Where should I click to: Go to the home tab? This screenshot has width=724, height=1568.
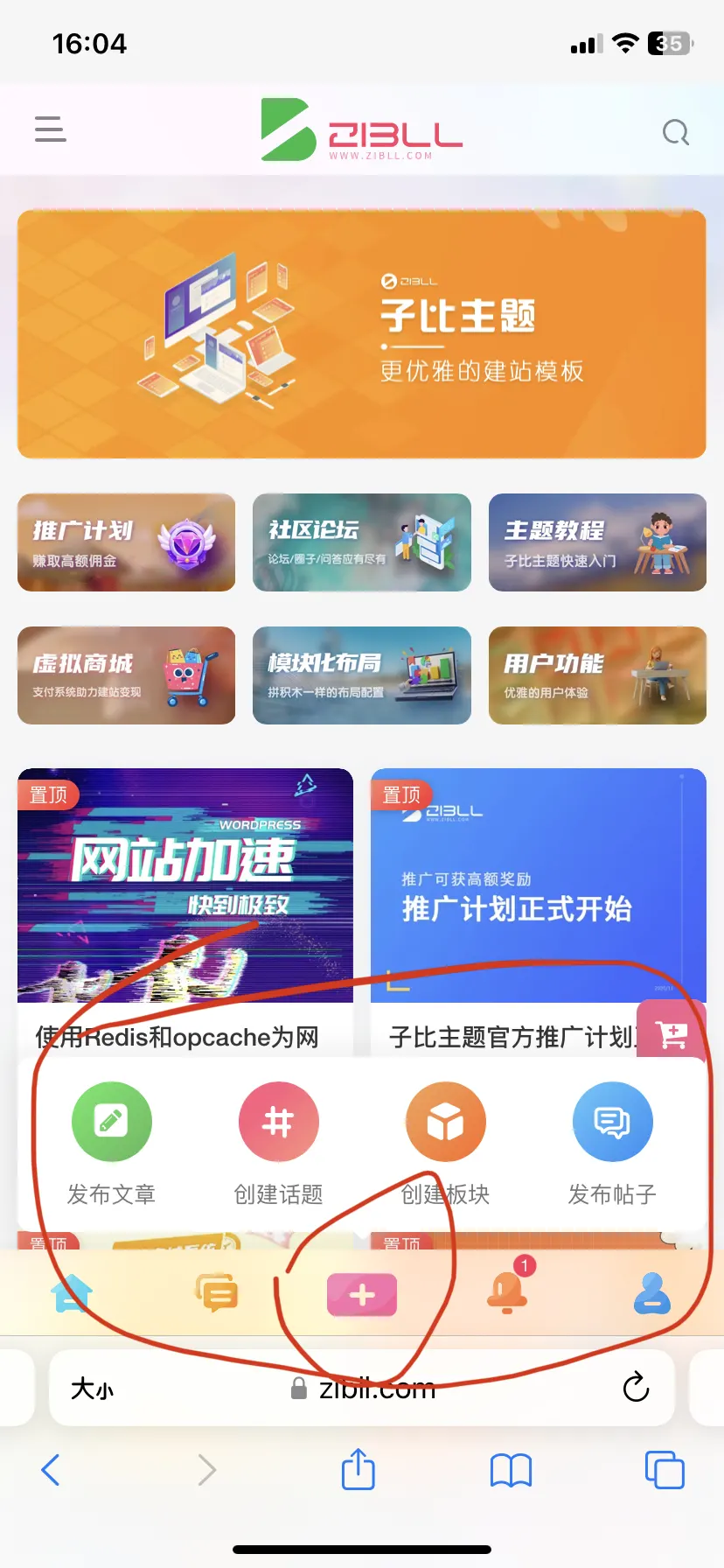tap(72, 1293)
